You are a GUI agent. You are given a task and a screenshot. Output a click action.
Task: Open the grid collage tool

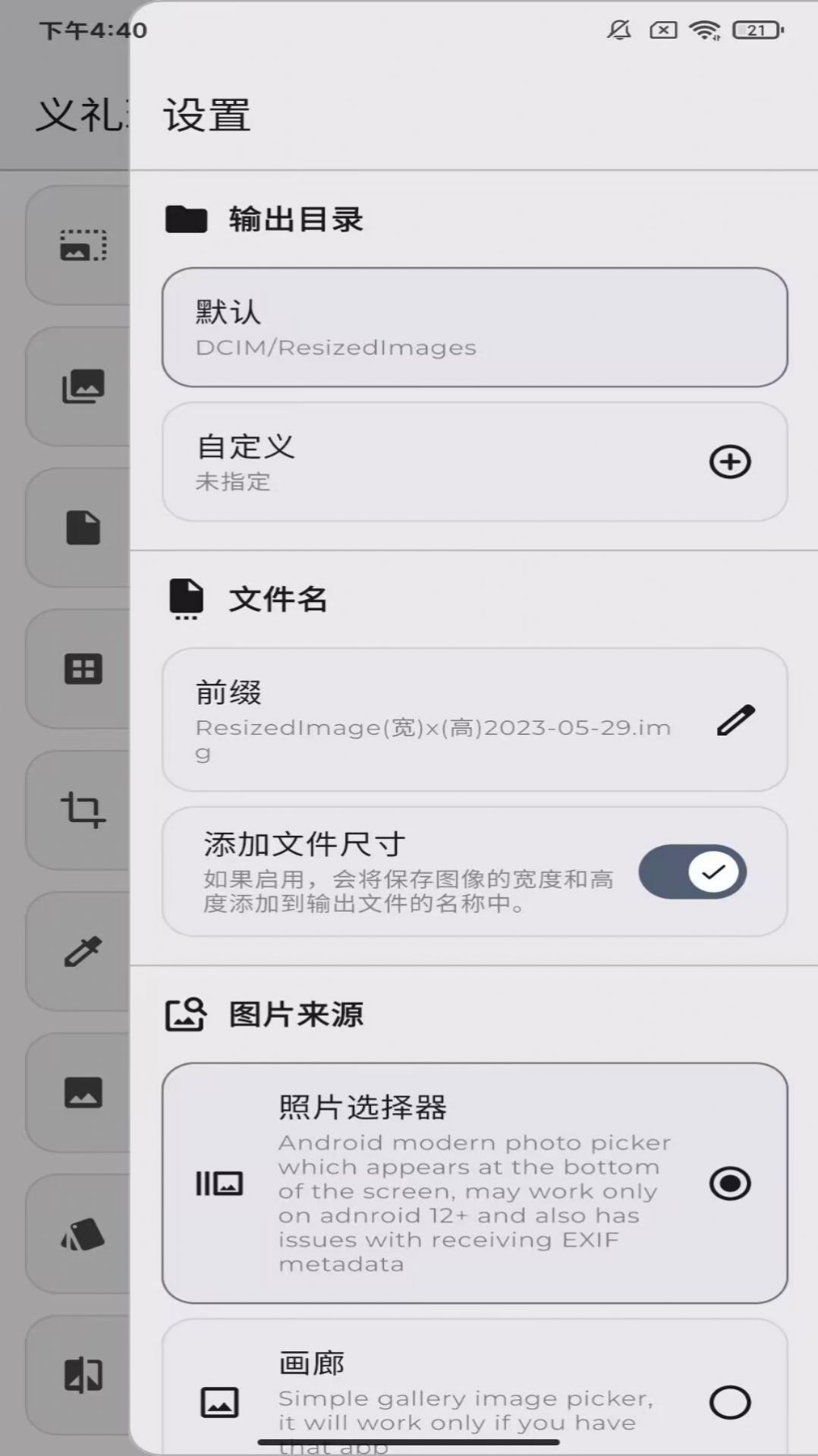[82, 669]
